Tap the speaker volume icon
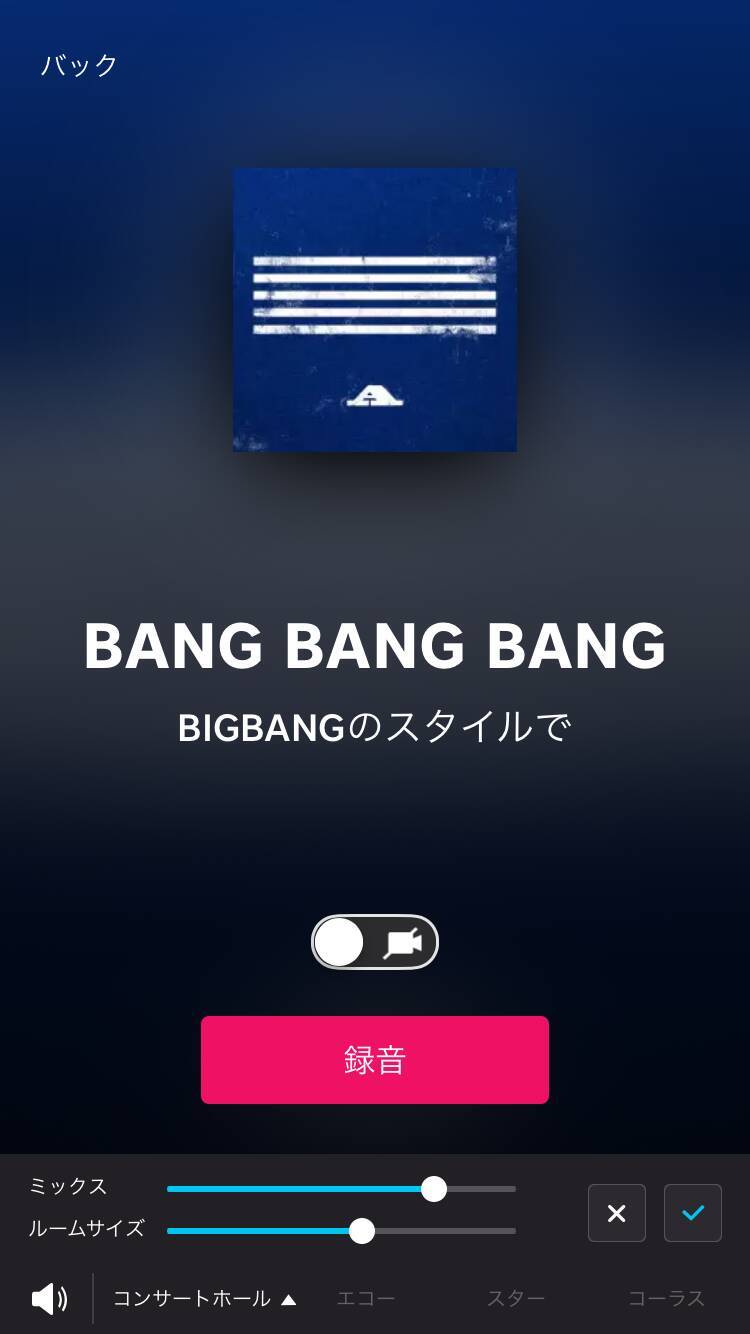750x1334 pixels. [49, 1299]
